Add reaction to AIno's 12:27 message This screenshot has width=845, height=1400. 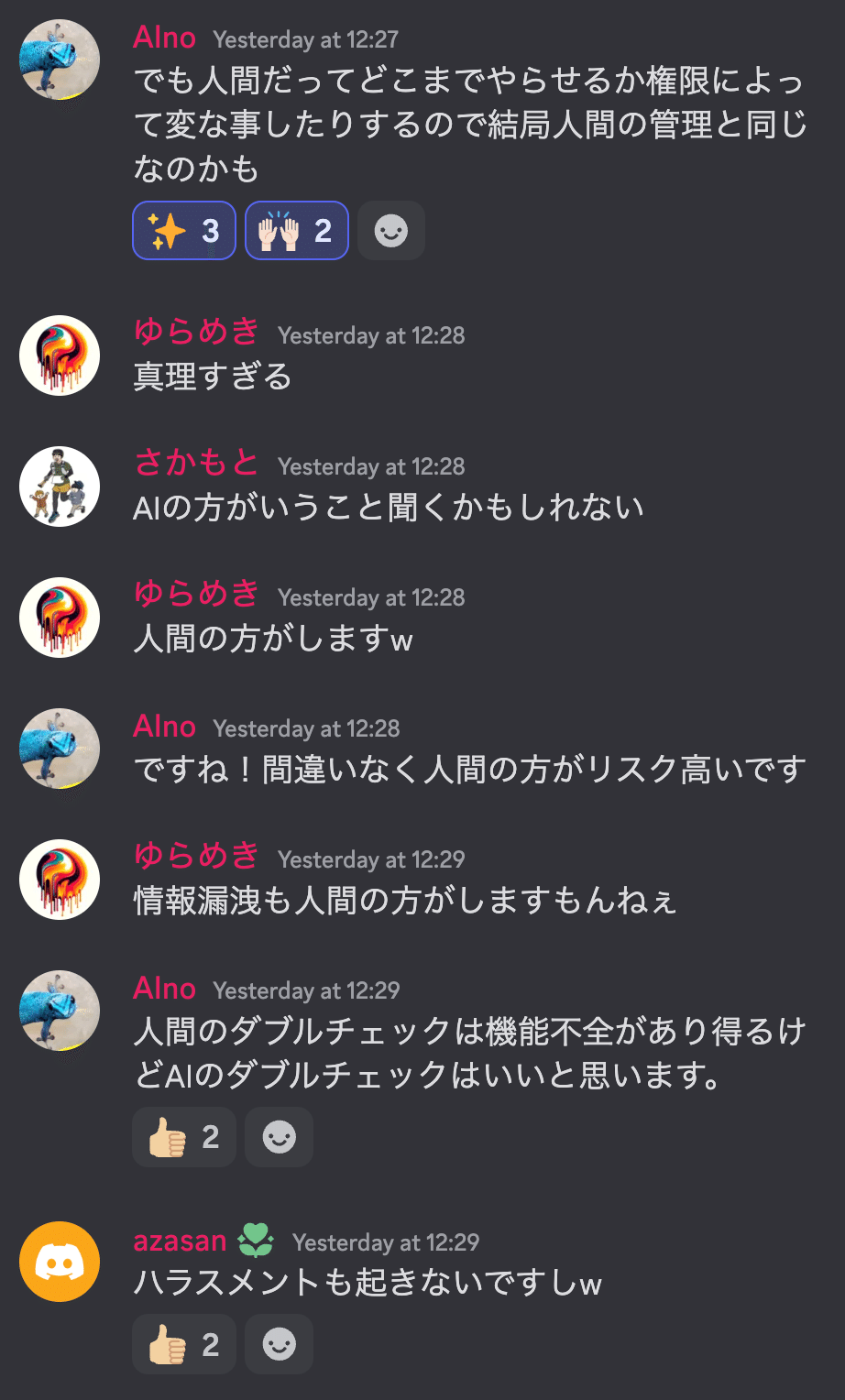tap(391, 231)
